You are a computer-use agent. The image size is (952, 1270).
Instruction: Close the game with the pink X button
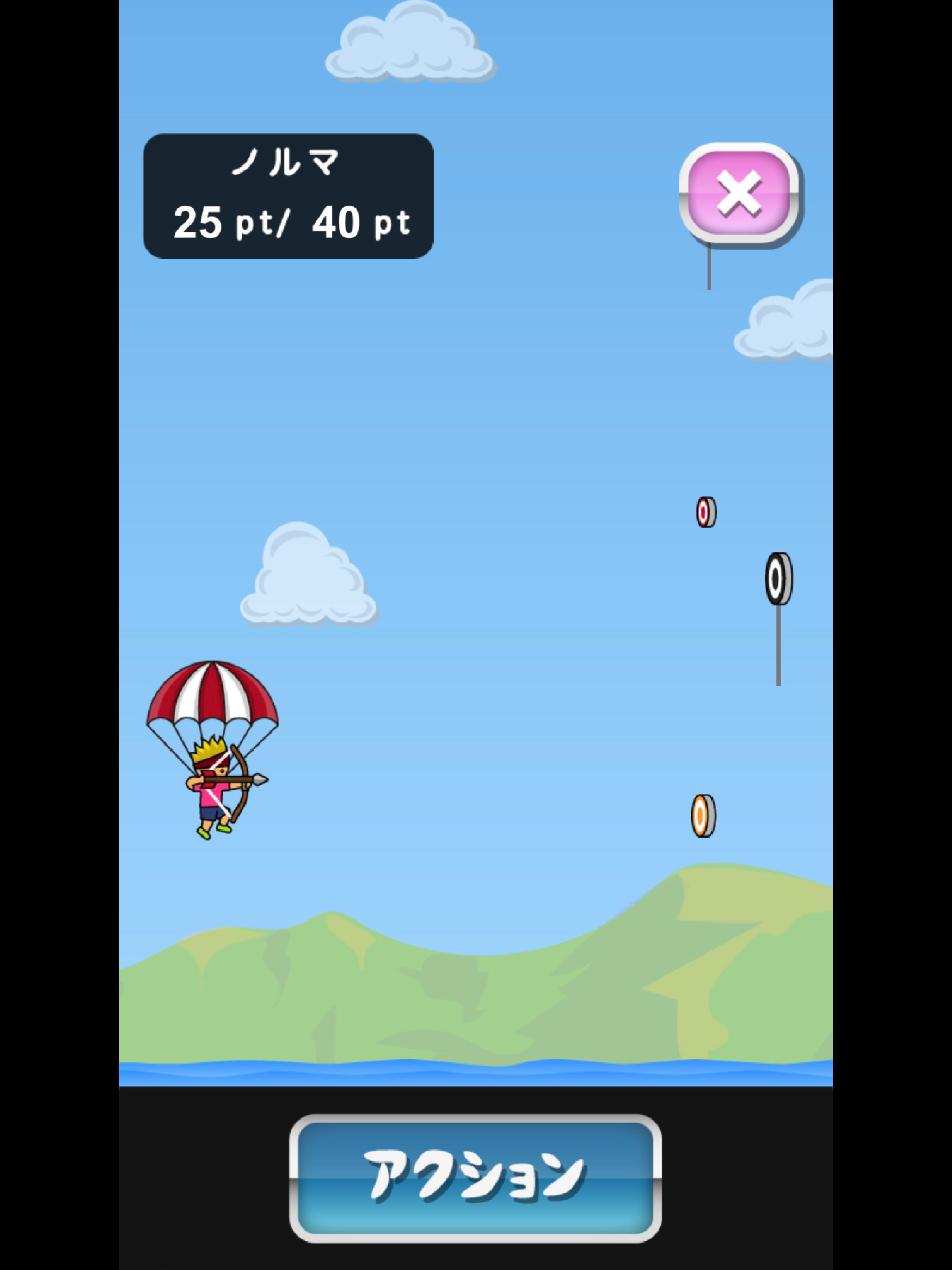[739, 193]
